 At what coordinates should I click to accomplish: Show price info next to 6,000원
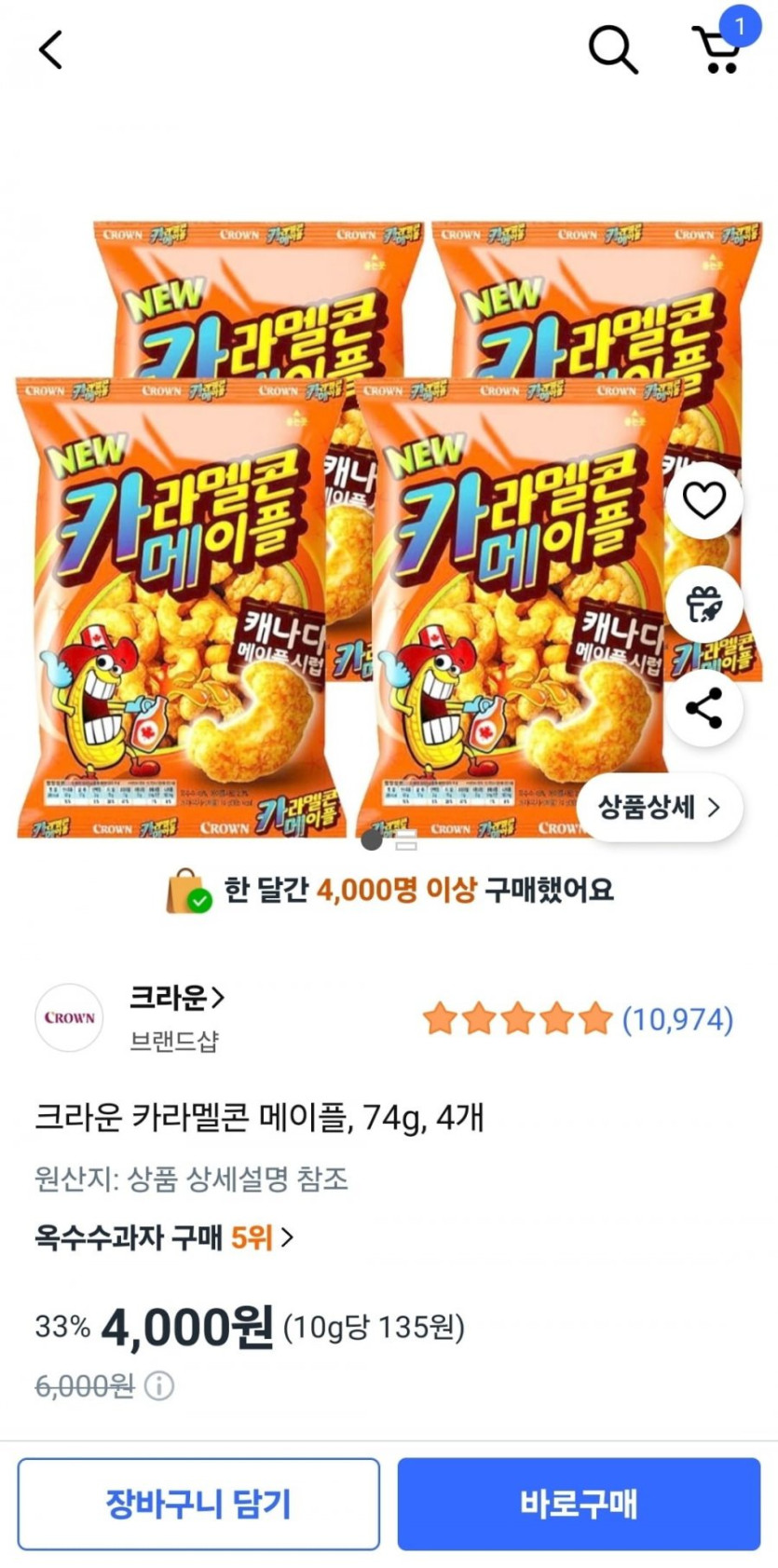[159, 1386]
